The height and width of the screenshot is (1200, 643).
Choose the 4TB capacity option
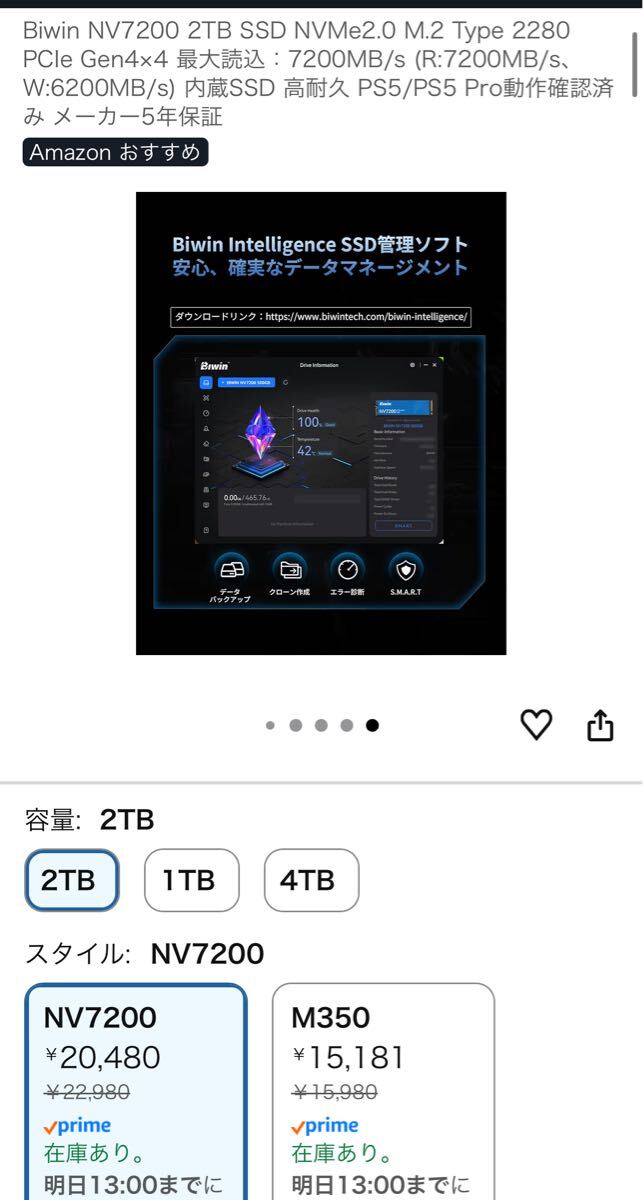310,880
